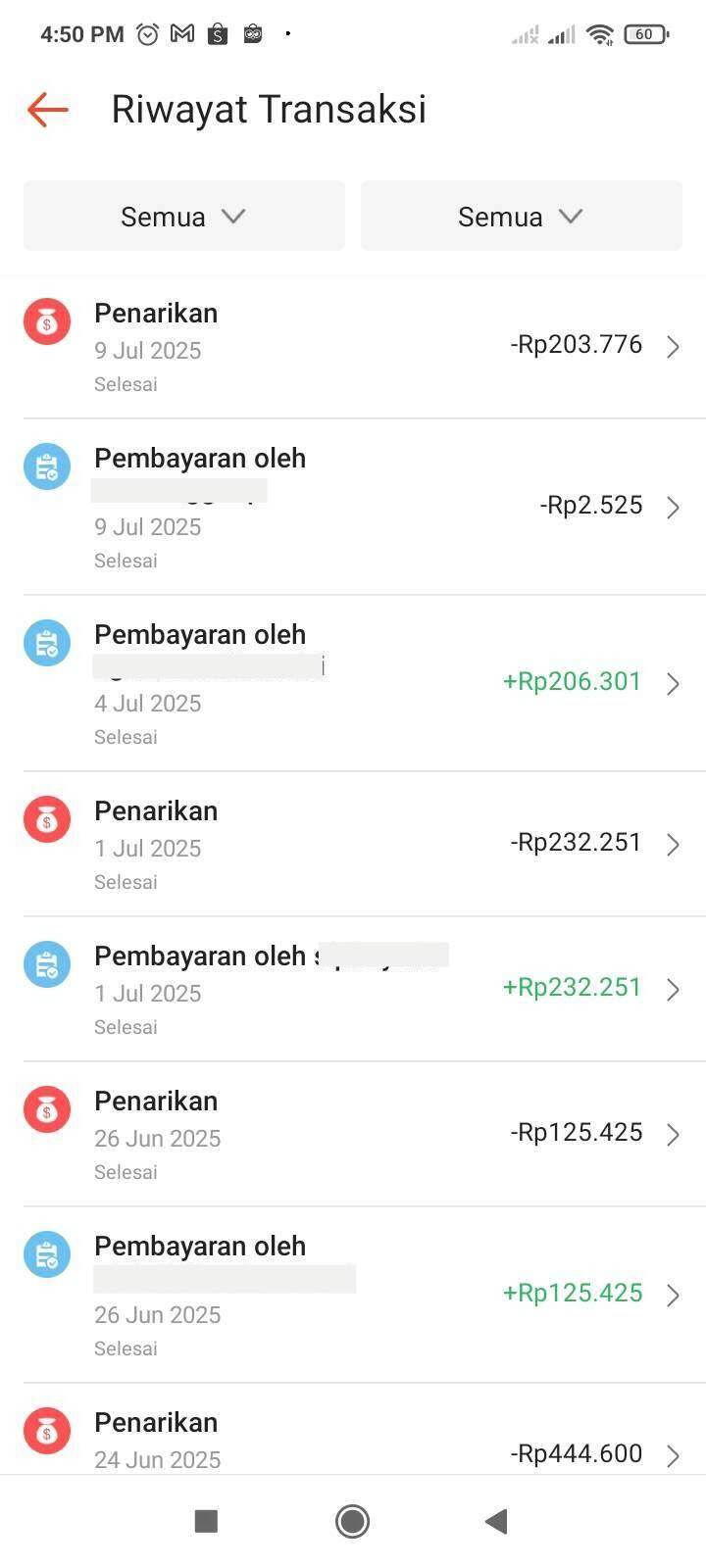
Task: Open the +Rp206.301 payment from 4 Jul
Action: click(x=353, y=683)
